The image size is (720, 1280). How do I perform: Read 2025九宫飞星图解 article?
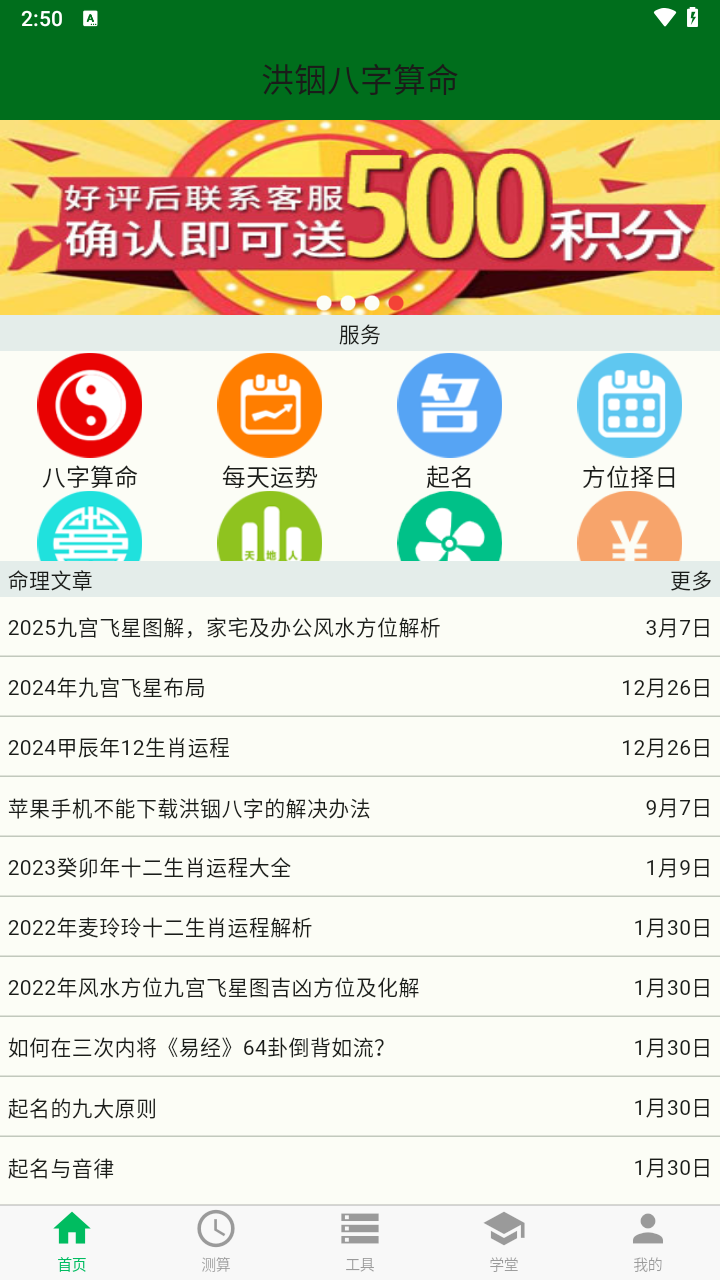pyautogui.click(x=224, y=628)
